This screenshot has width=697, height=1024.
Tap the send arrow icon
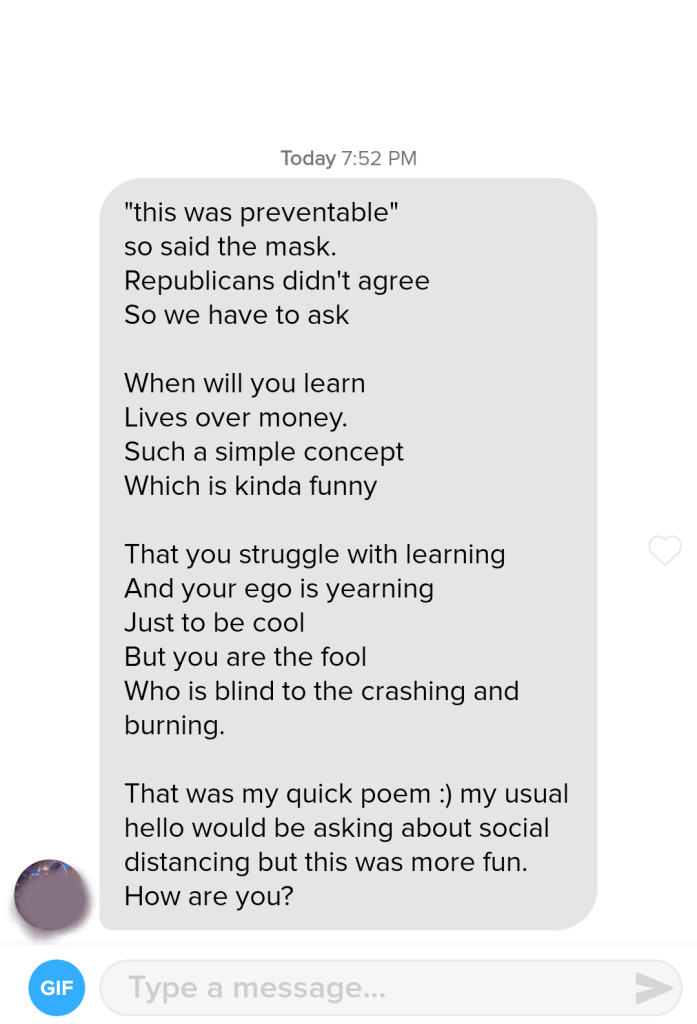(654, 988)
